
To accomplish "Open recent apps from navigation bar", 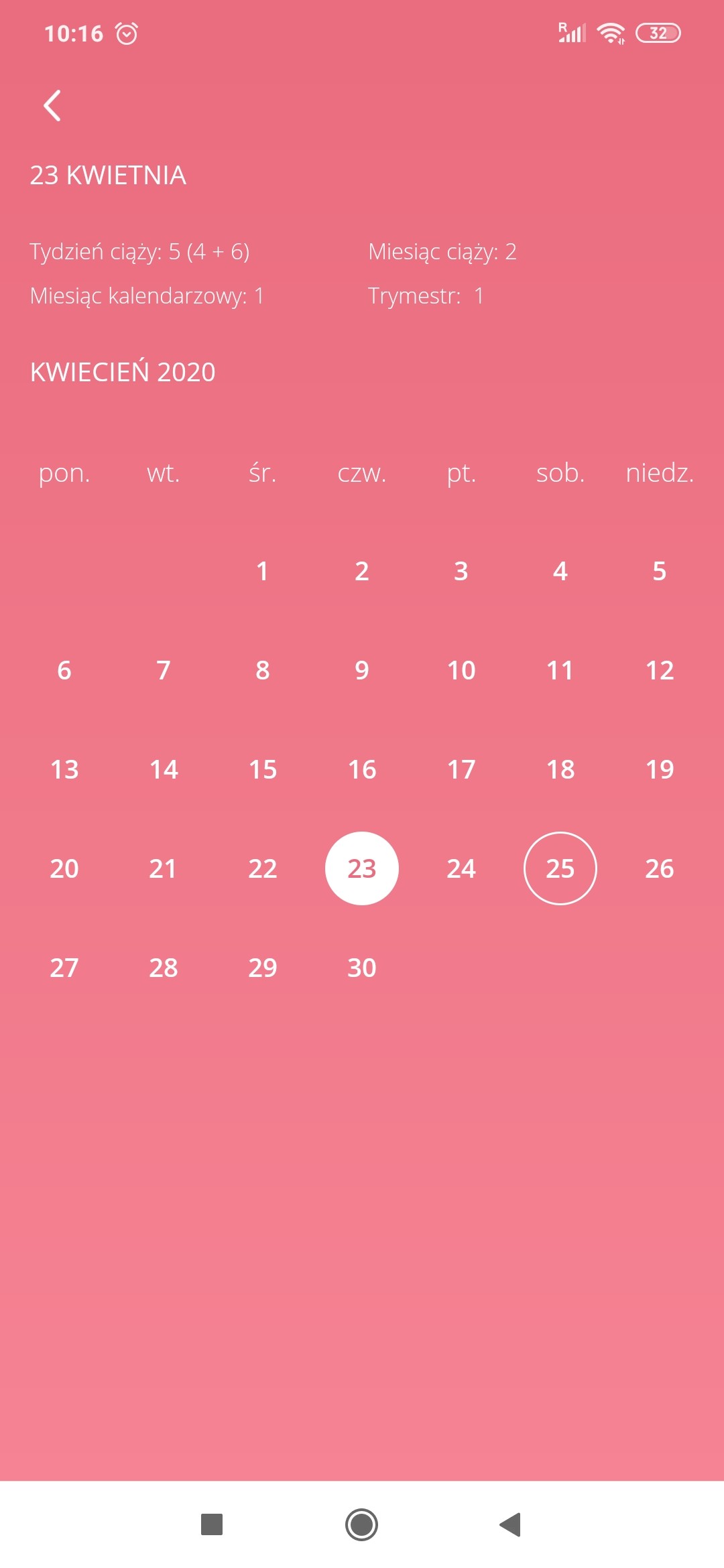I will coord(212,1524).
